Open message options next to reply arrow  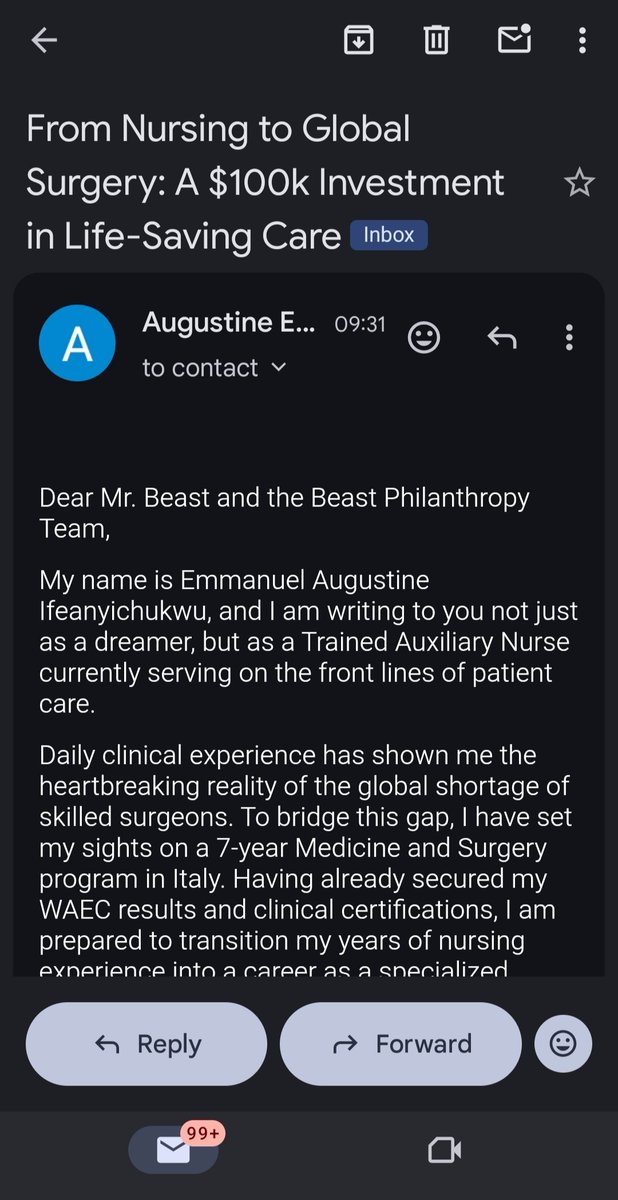click(x=569, y=338)
